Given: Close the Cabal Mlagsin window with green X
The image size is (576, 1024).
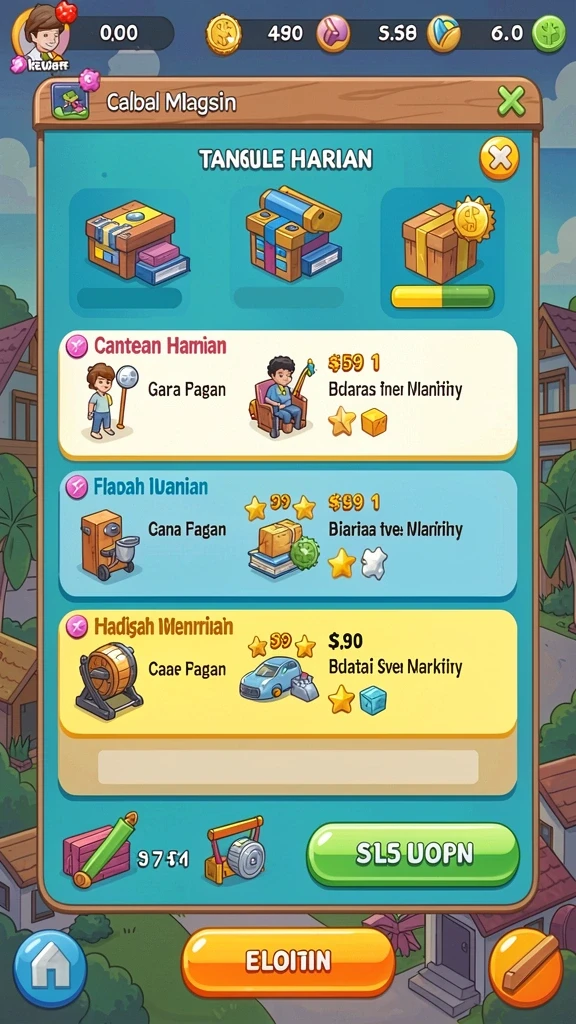Looking at the screenshot, I should point(511,101).
